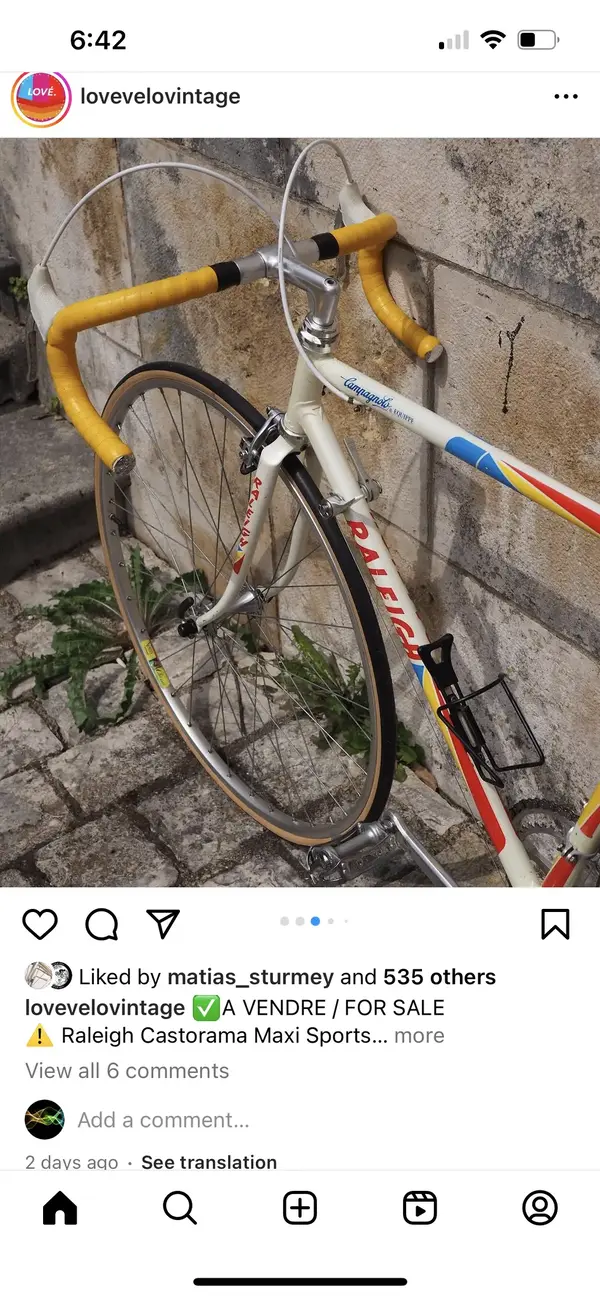Viewport: 600px width, 1298px height.
Task: Open lovevelovintage username in header
Action: pyautogui.click(x=160, y=97)
